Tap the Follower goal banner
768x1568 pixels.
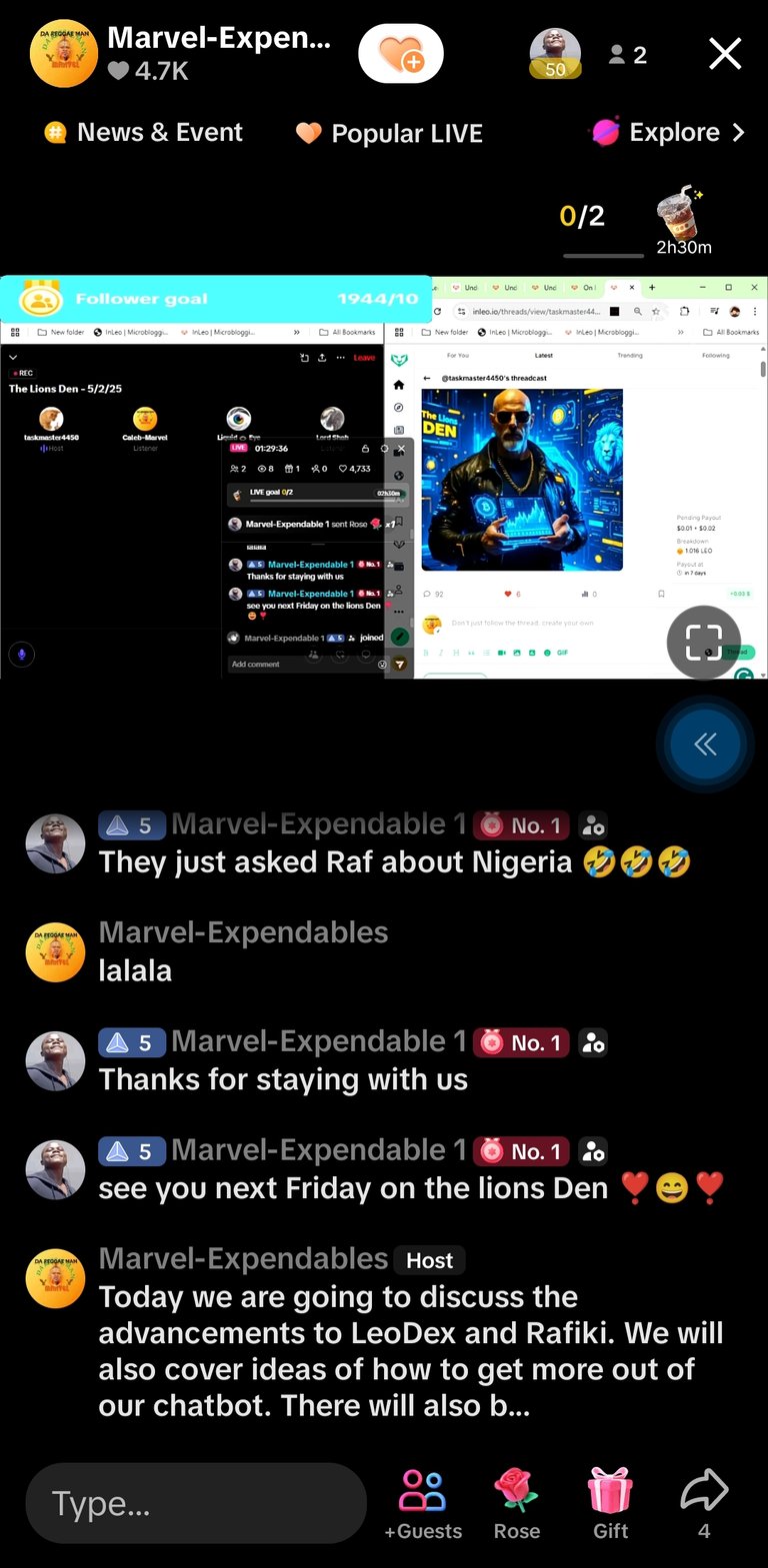216,298
